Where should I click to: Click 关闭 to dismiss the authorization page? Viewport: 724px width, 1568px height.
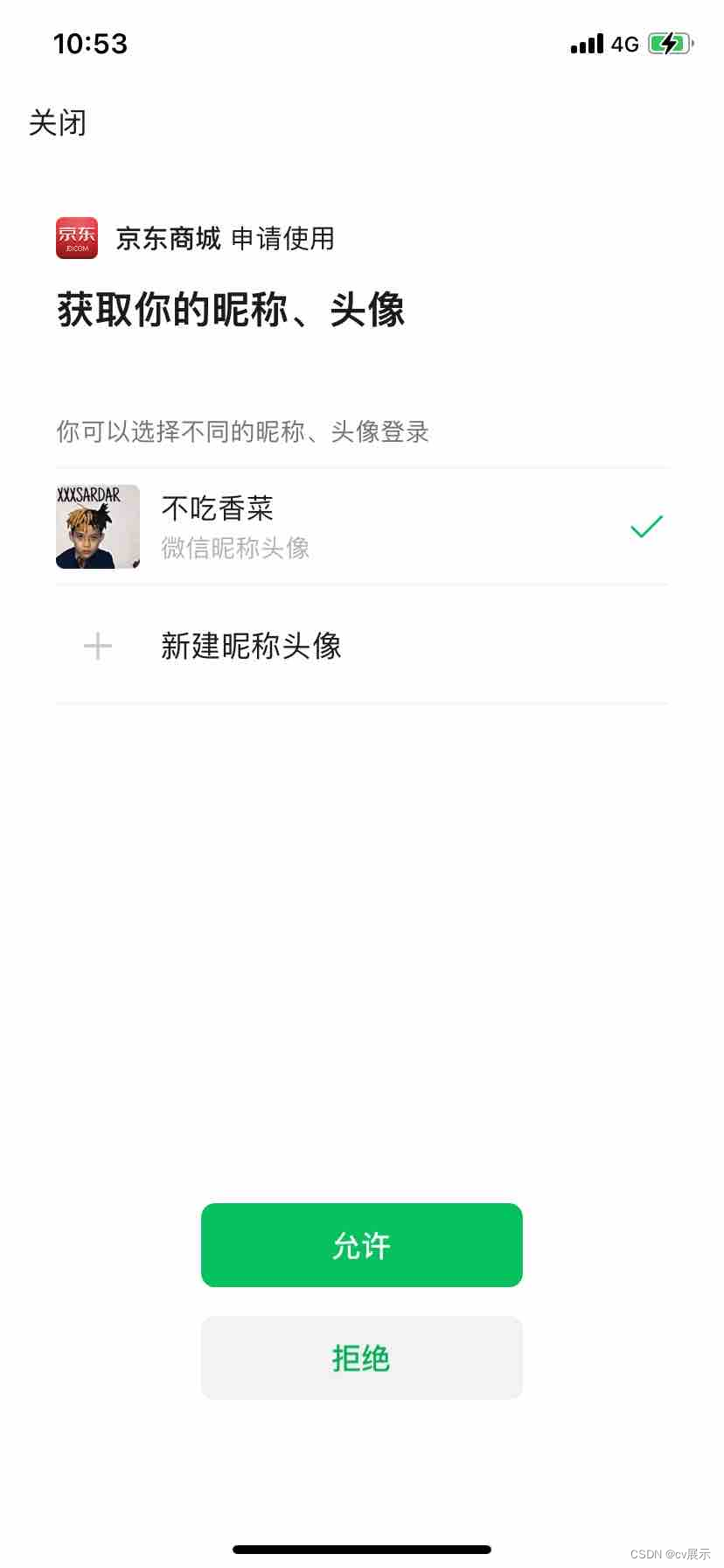56,122
